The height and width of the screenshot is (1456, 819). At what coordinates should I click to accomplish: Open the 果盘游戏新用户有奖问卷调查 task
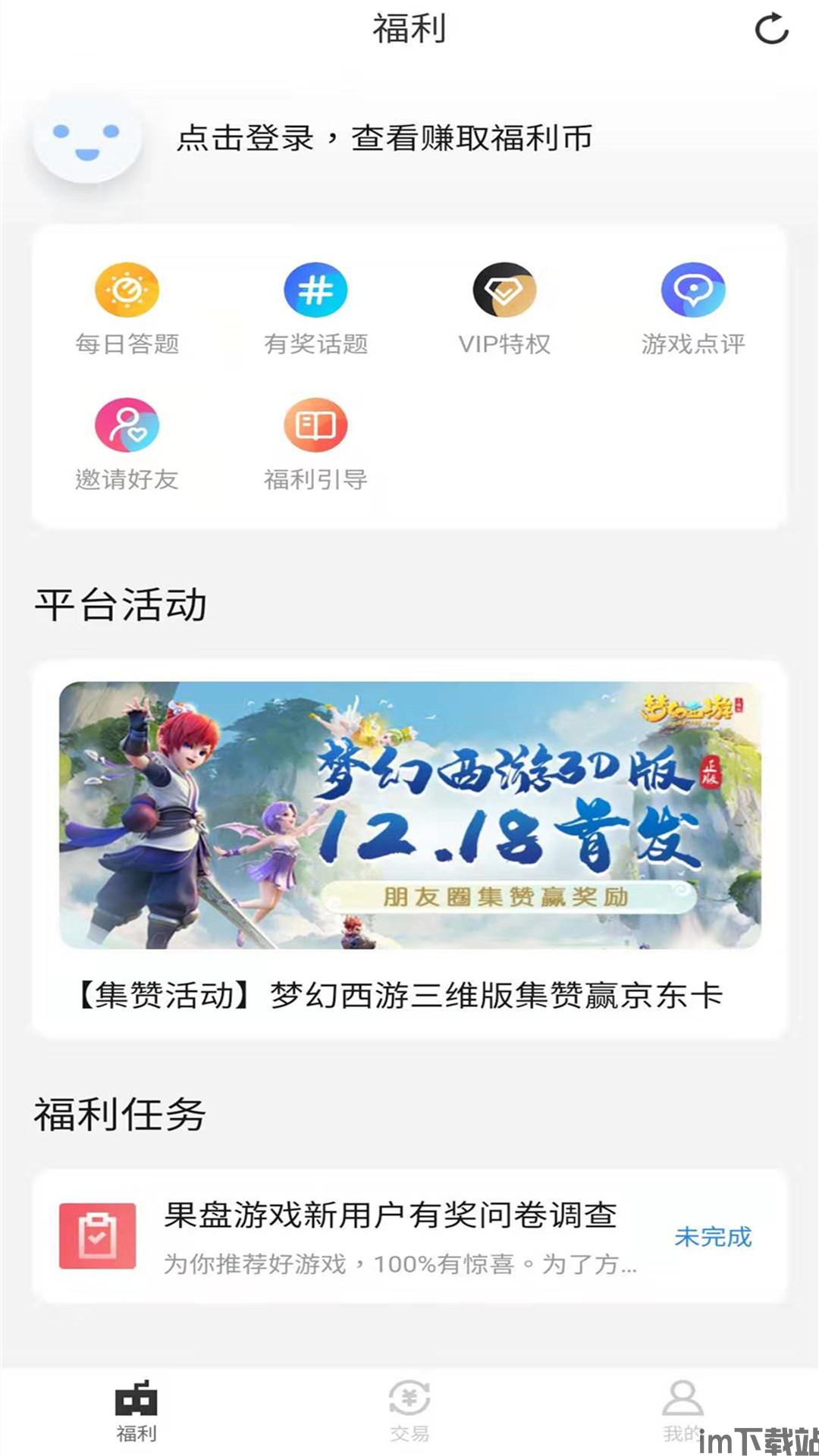pos(409,1236)
